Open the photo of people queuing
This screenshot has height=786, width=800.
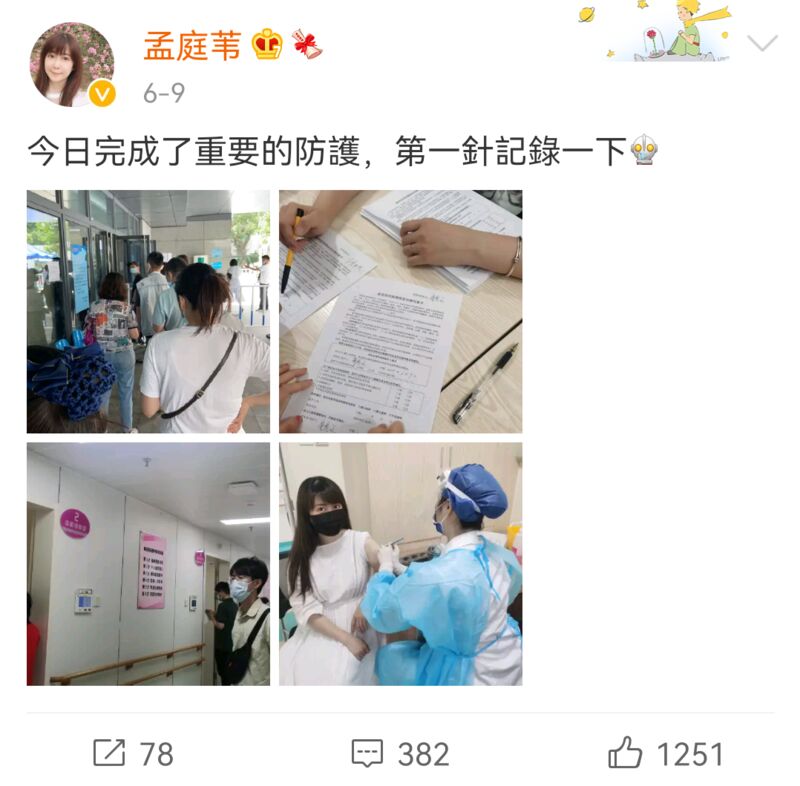(x=148, y=311)
